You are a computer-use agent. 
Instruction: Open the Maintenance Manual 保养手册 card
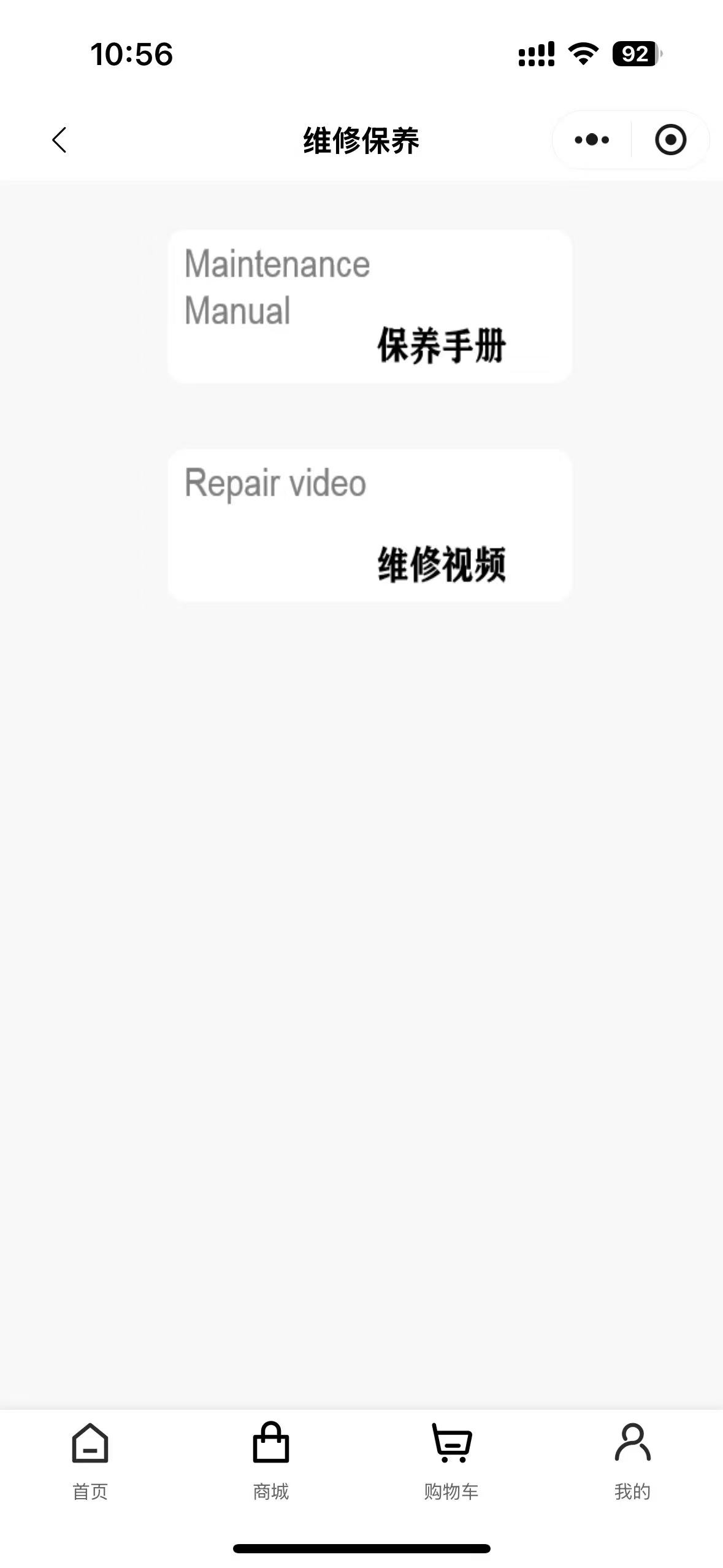370,306
